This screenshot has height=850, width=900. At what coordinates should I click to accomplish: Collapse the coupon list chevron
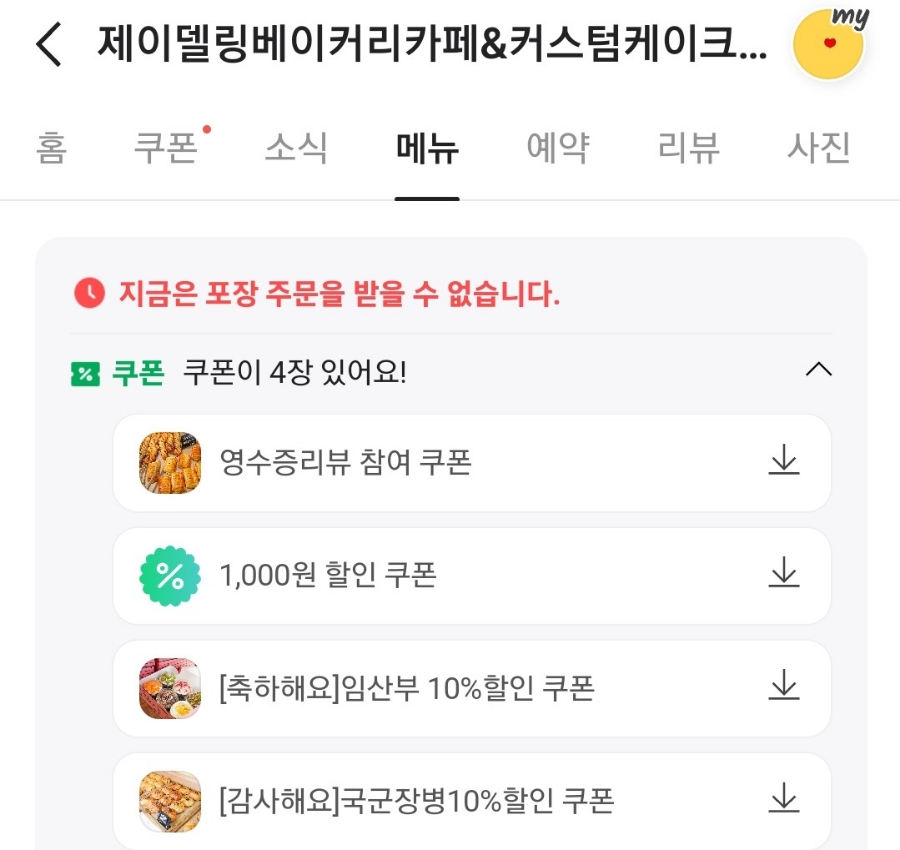click(818, 370)
